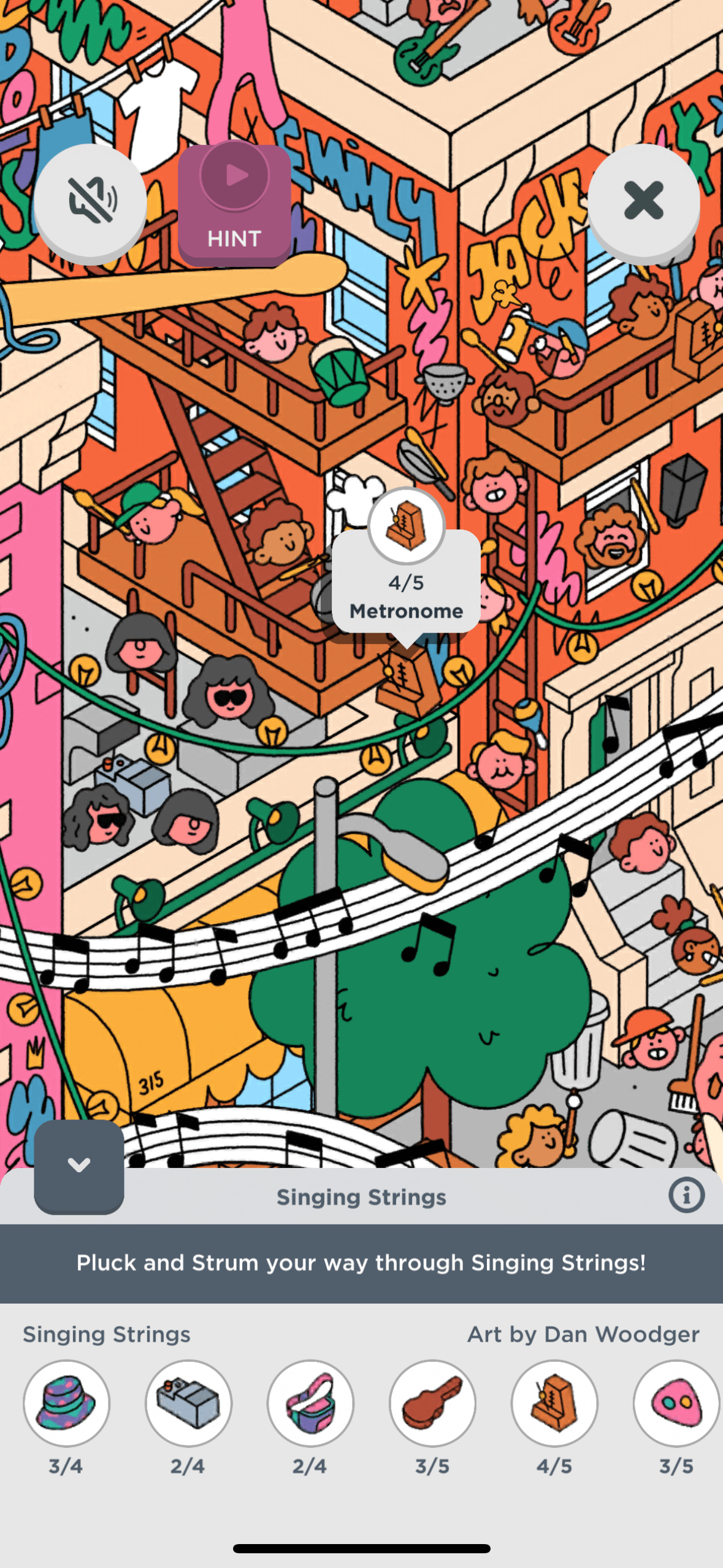Close the hidden object puzzle
723x1568 pixels.
pyautogui.click(x=643, y=201)
